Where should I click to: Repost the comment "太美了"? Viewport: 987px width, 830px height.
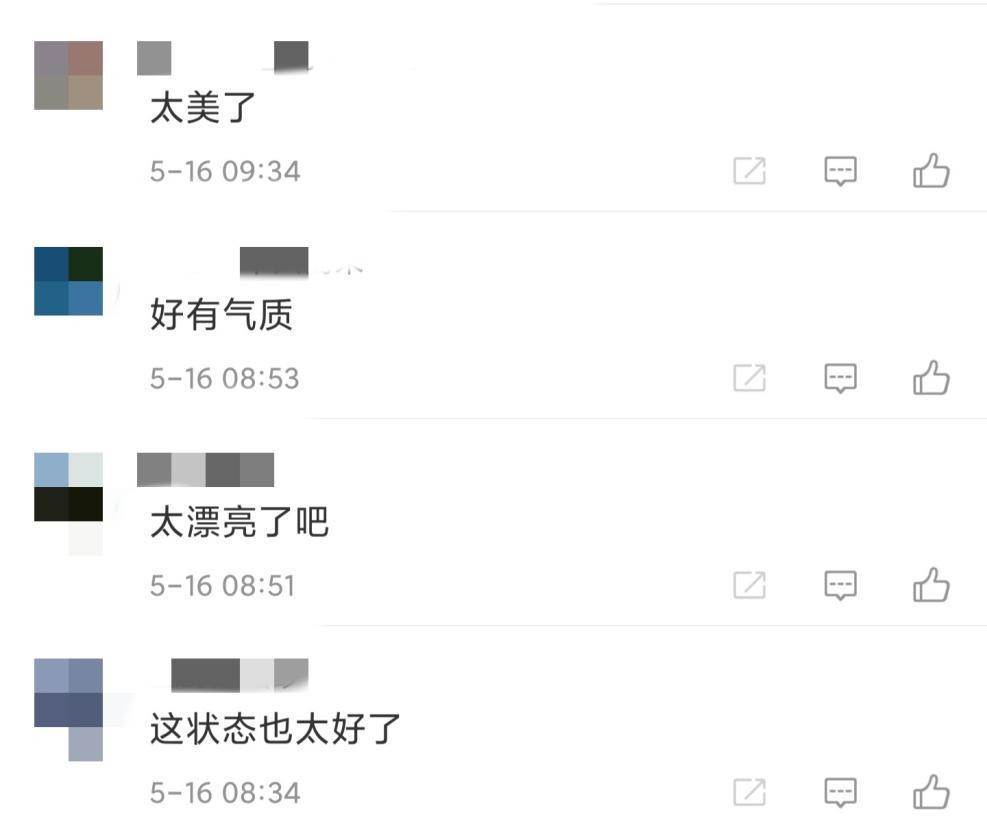click(x=749, y=172)
